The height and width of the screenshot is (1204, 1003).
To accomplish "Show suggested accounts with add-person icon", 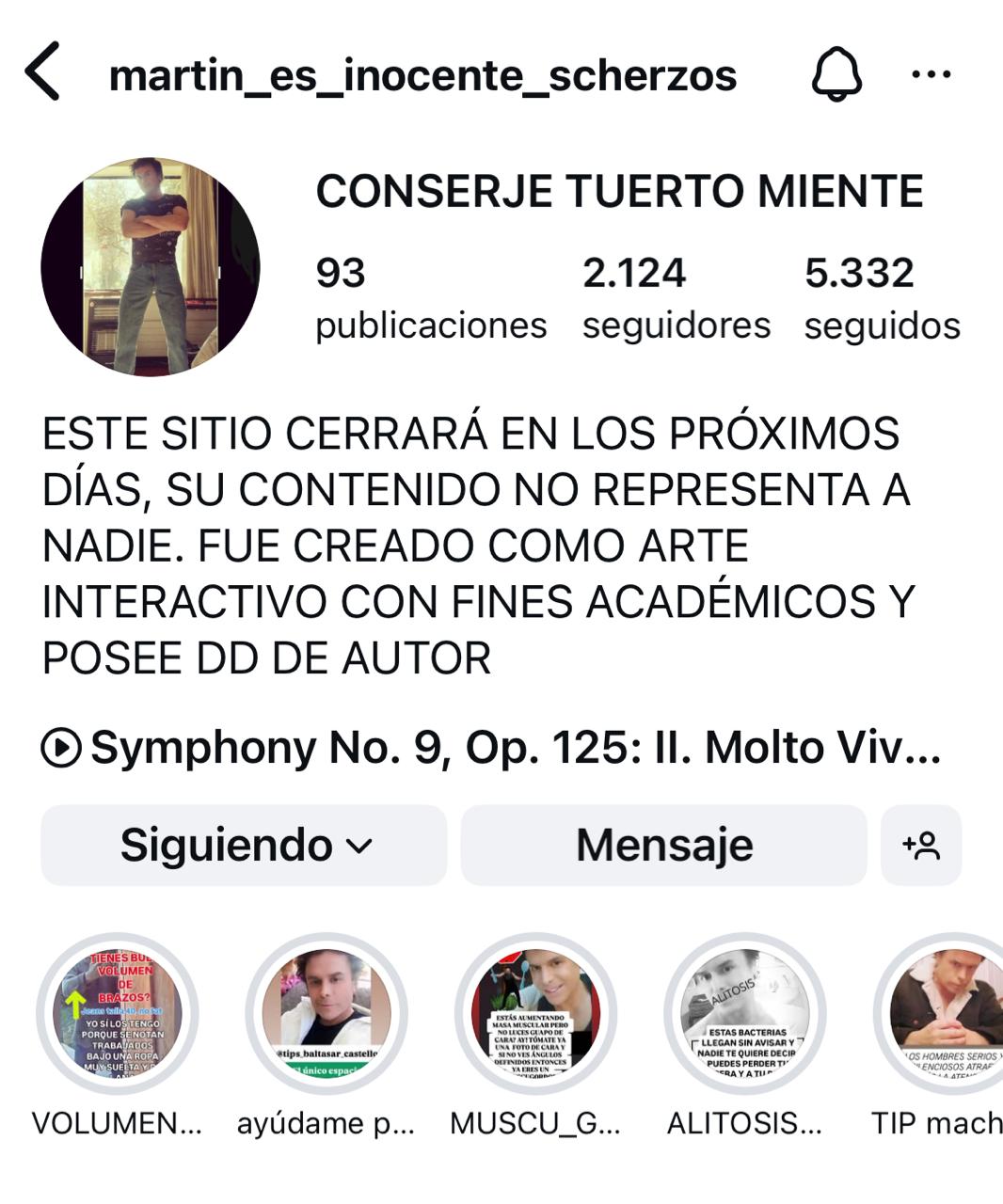I will pyautogui.click(x=921, y=845).
